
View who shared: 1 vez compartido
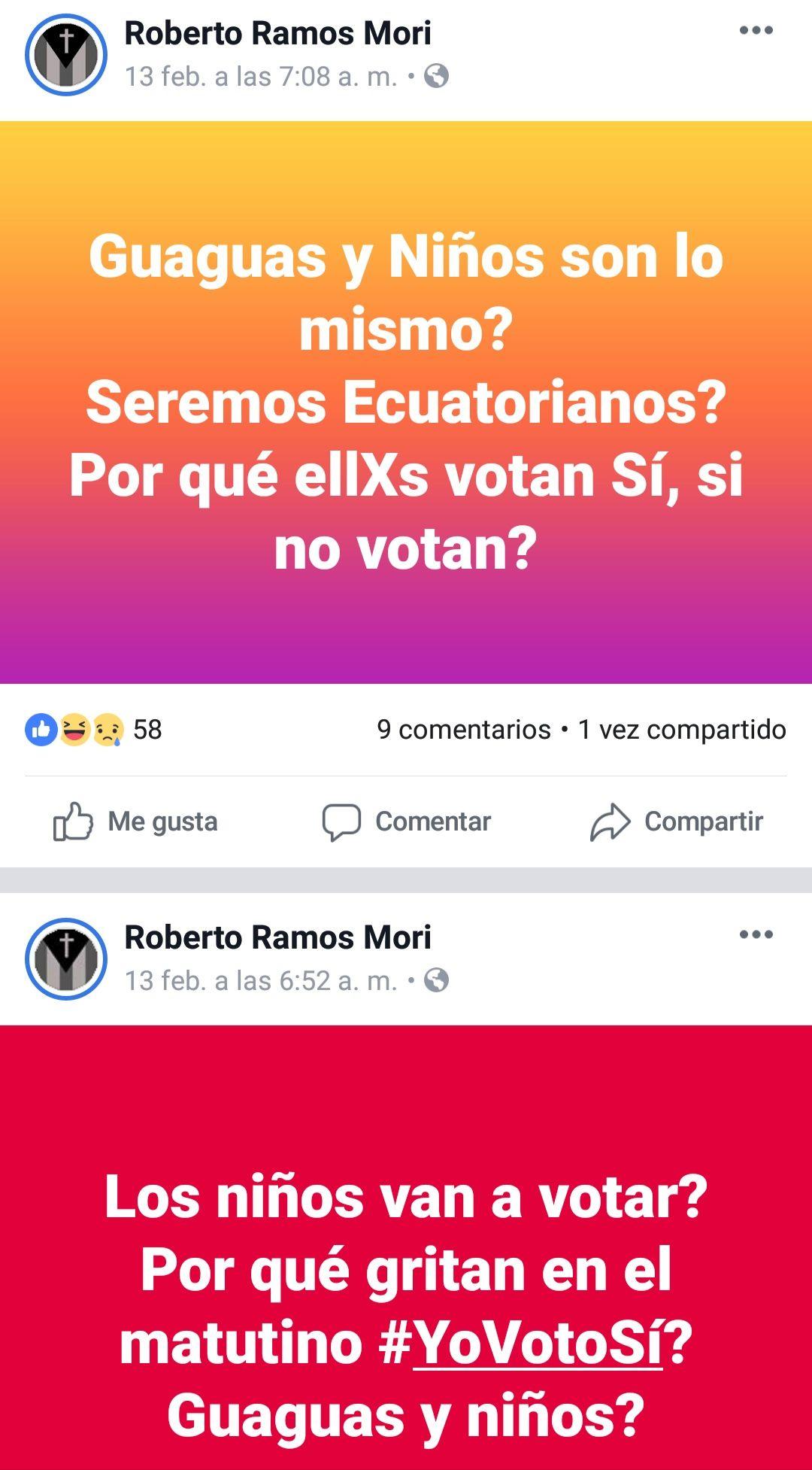pyautogui.click(x=681, y=730)
